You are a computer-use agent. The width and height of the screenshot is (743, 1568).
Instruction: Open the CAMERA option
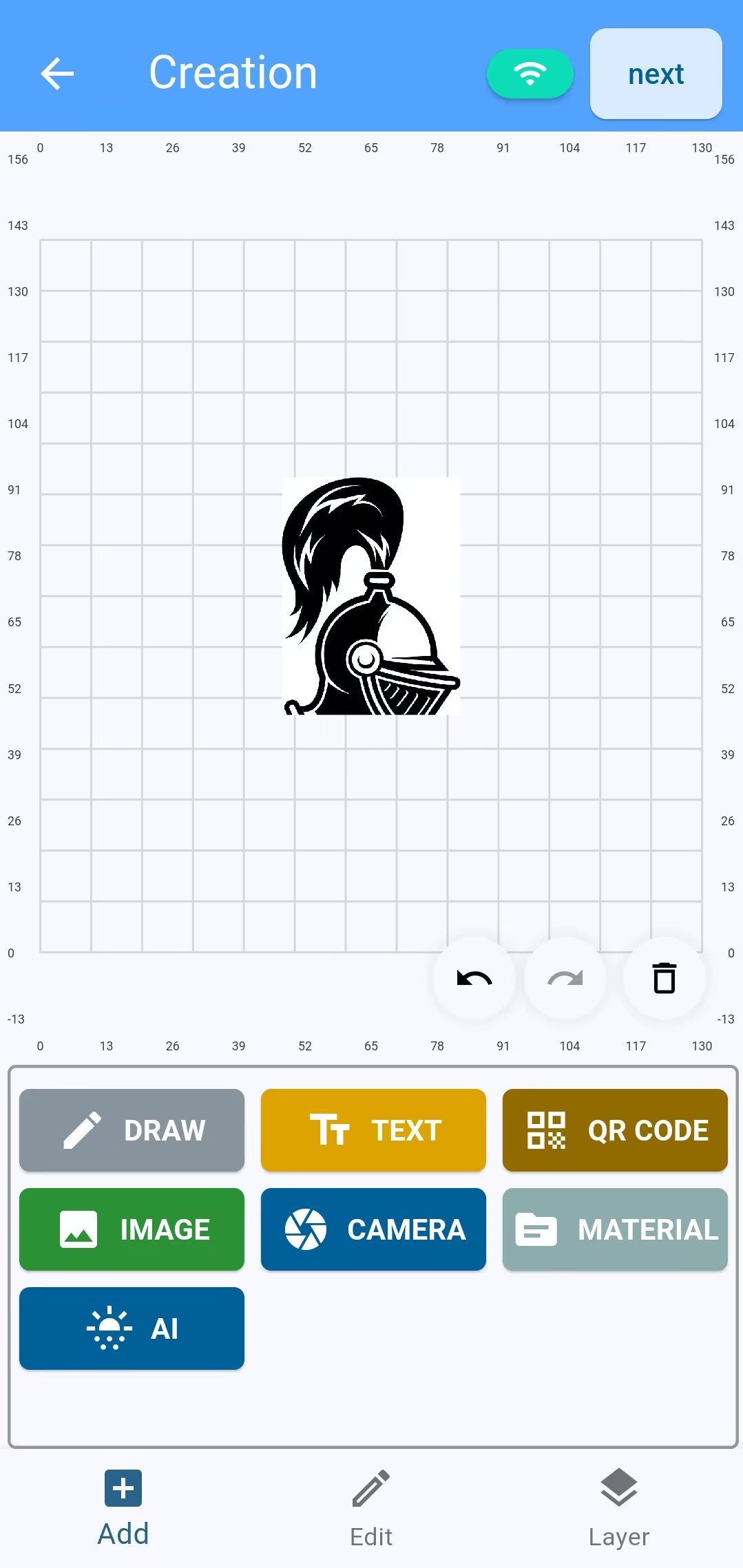(373, 1229)
